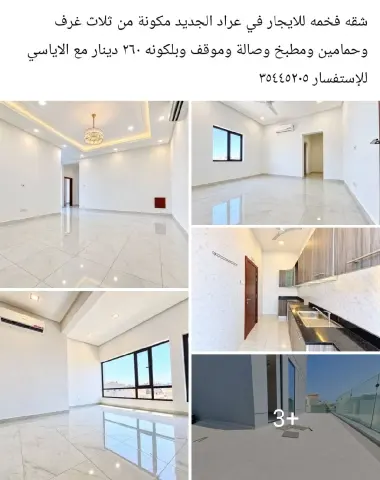This screenshot has height=480, width=380.
Task: View the kitchen photo with wooden door
Action: coord(286,289)
